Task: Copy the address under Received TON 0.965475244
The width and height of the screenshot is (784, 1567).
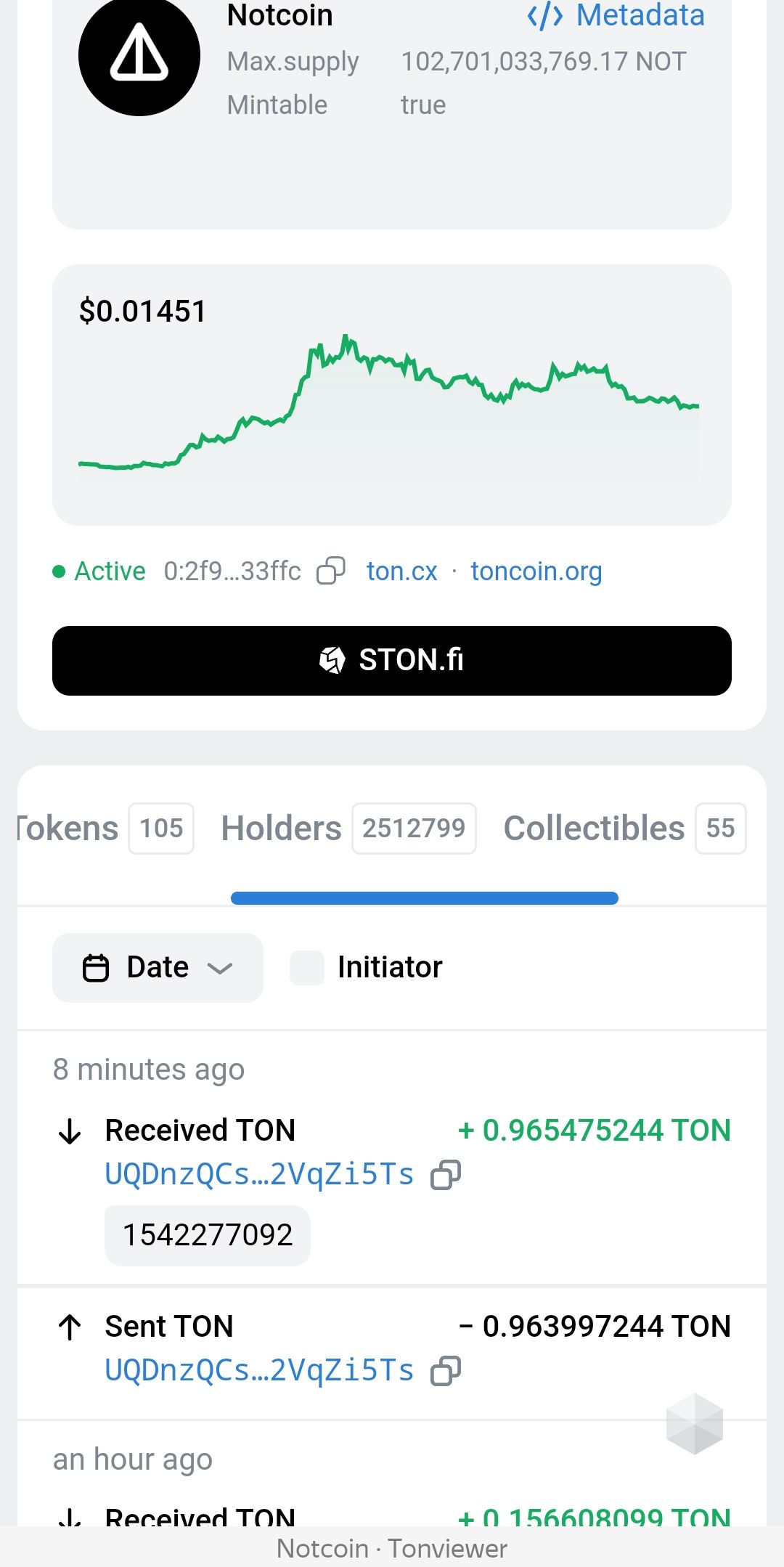Action: coord(446,1174)
